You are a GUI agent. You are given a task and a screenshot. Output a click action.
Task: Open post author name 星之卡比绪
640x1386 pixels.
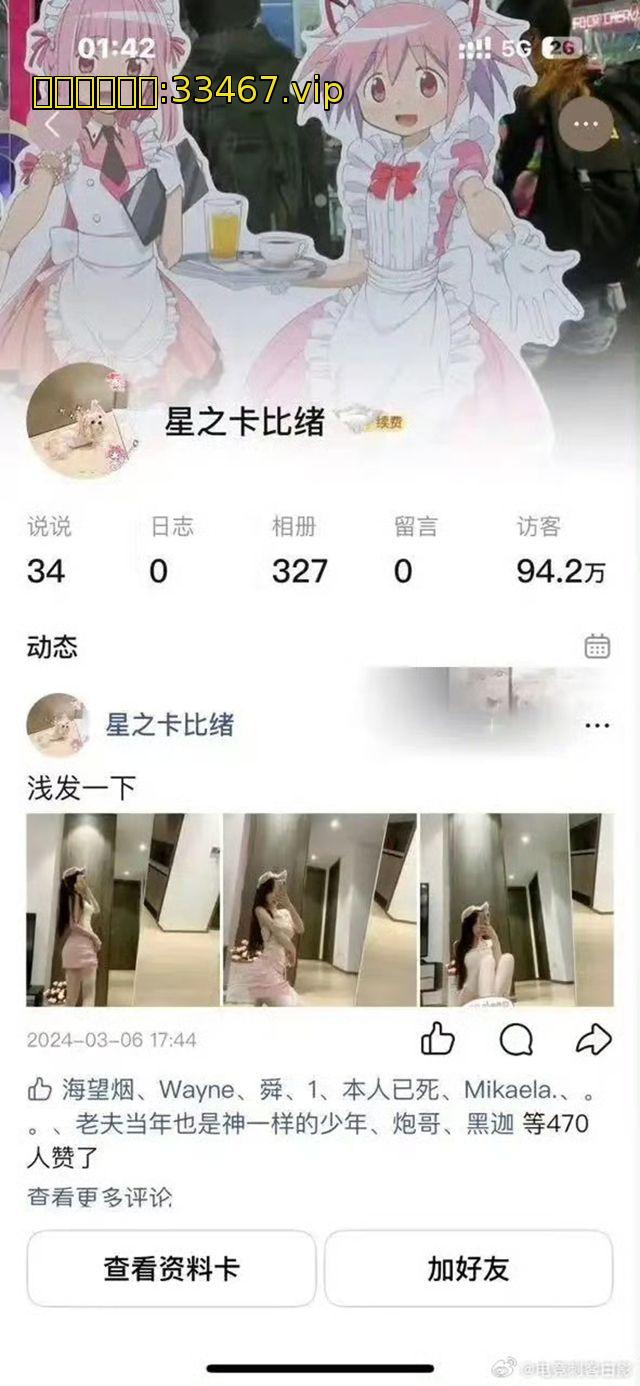[x=169, y=725]
